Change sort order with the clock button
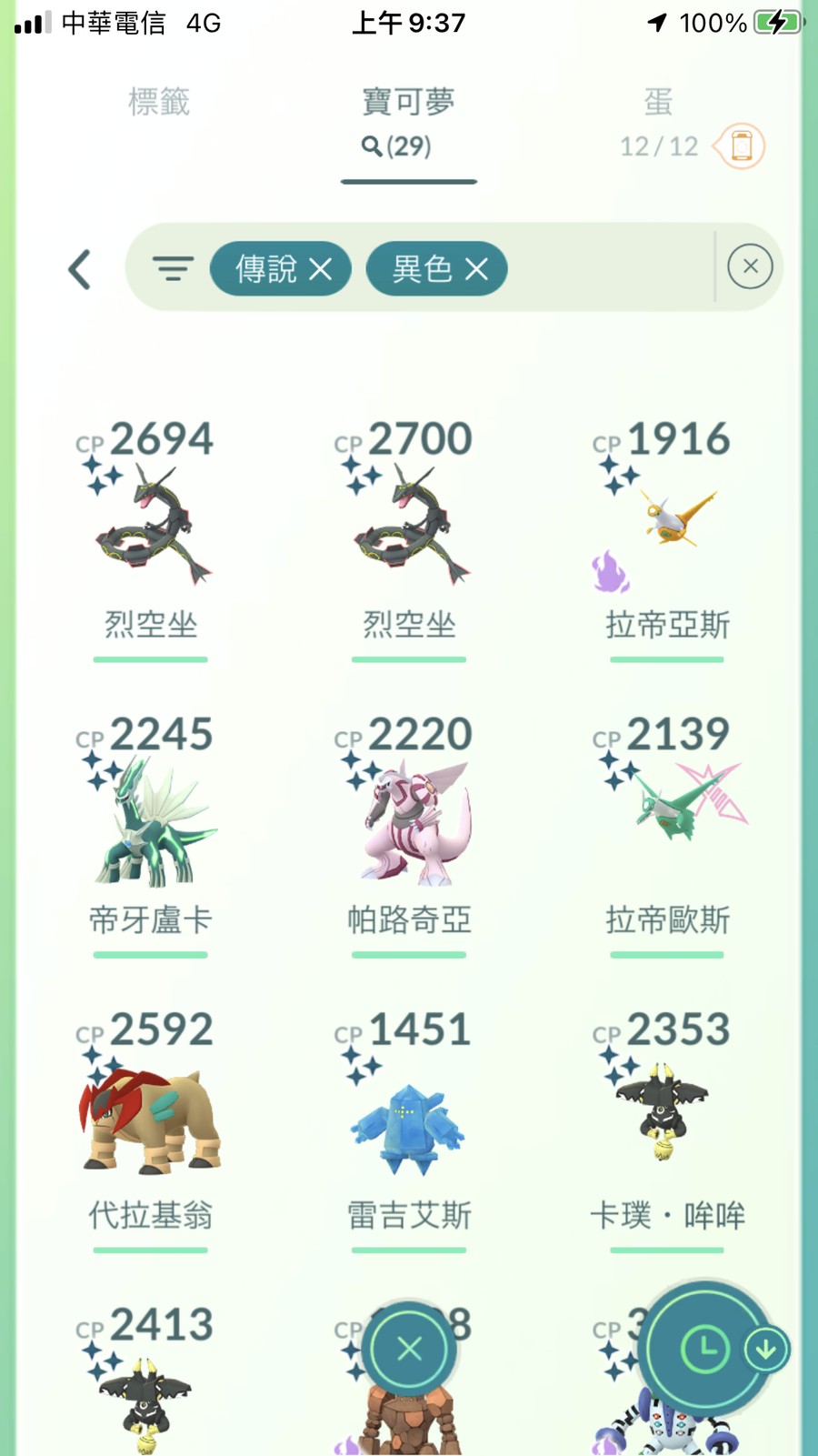This screenshot has height=1456, width=818. point(705,1350)
